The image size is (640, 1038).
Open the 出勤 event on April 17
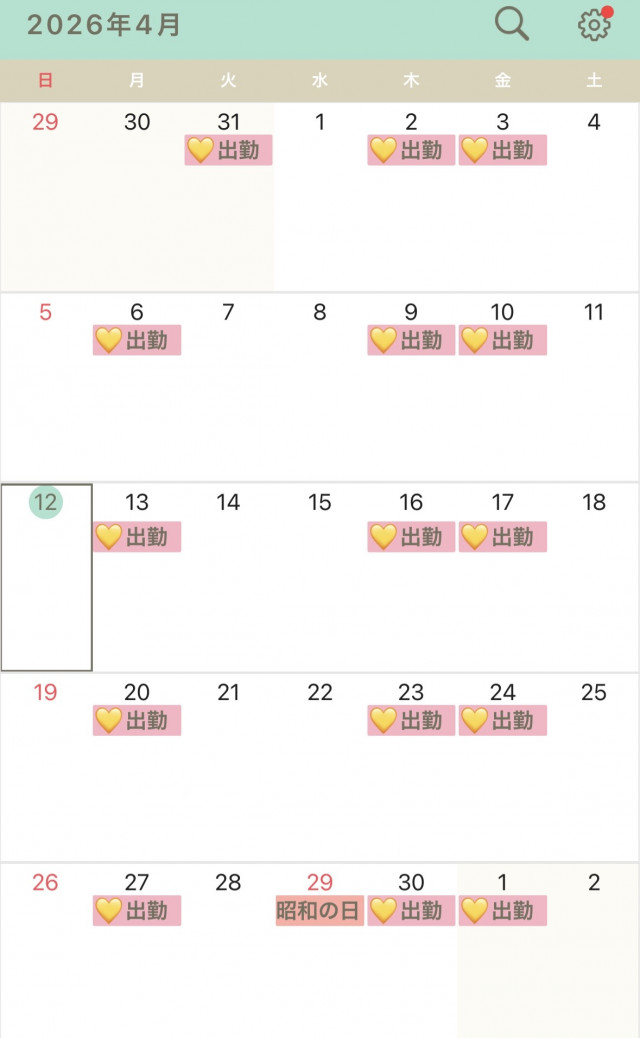click(x=503, y=537)
